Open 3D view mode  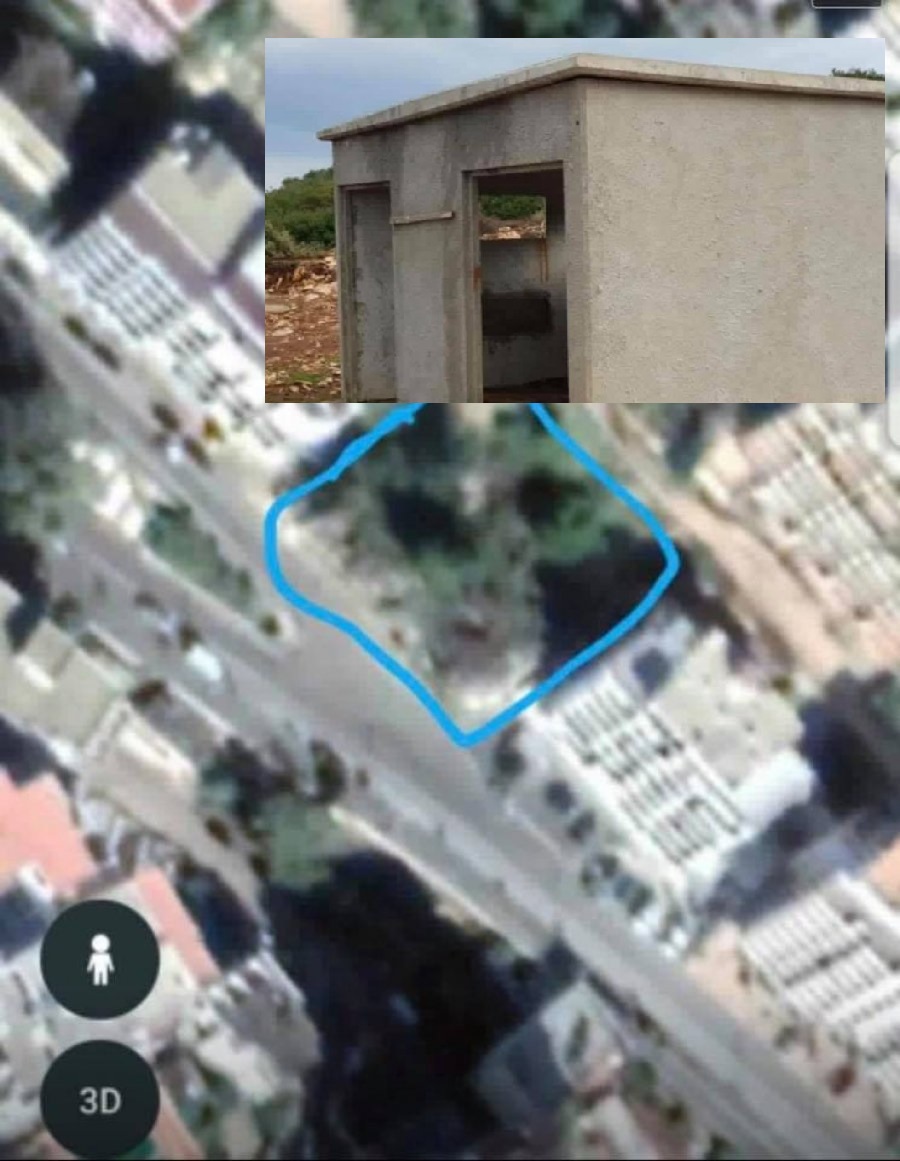[x=98, y=1098]
